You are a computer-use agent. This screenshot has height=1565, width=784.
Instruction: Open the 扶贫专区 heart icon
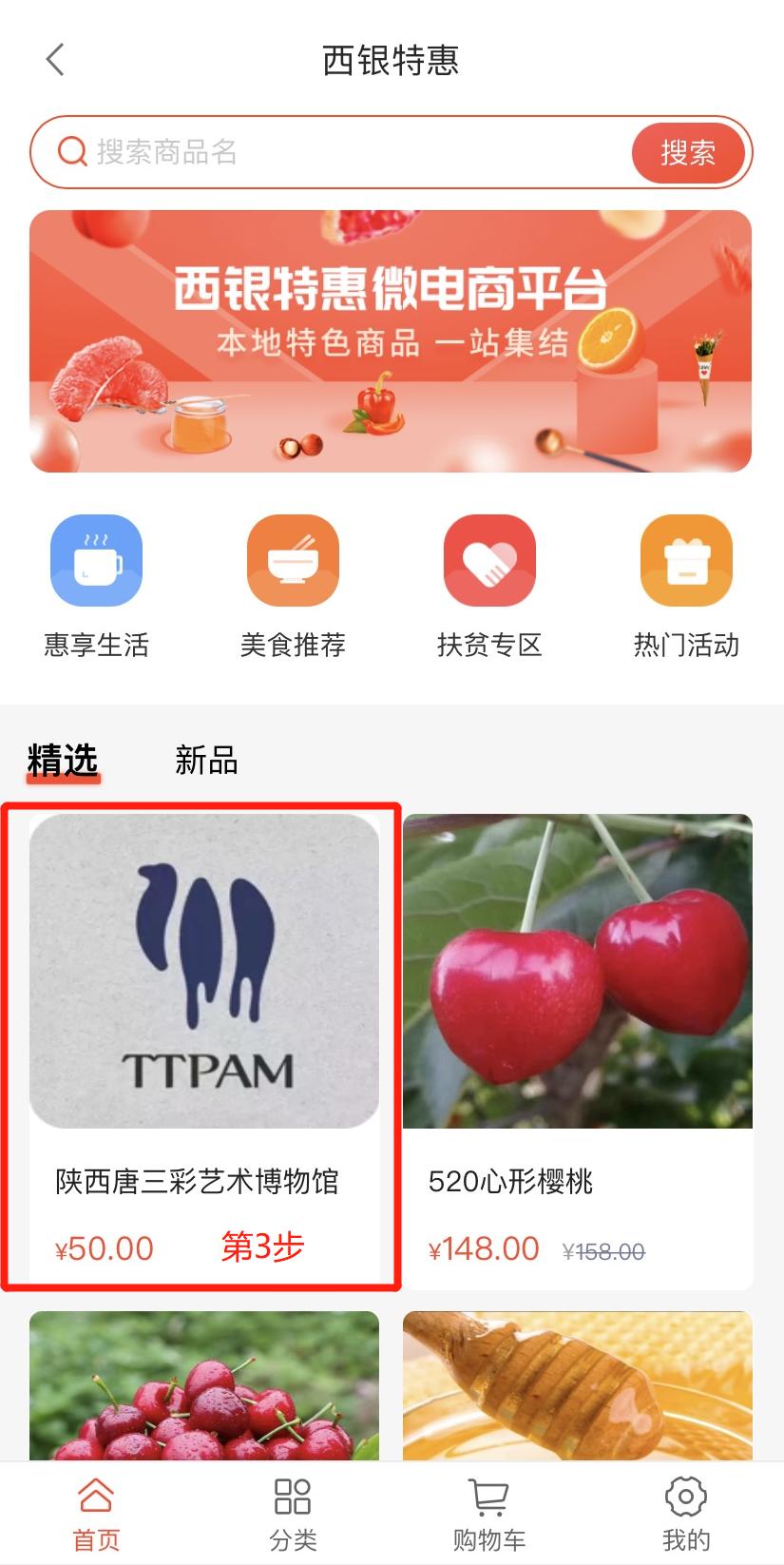[489, 560]
